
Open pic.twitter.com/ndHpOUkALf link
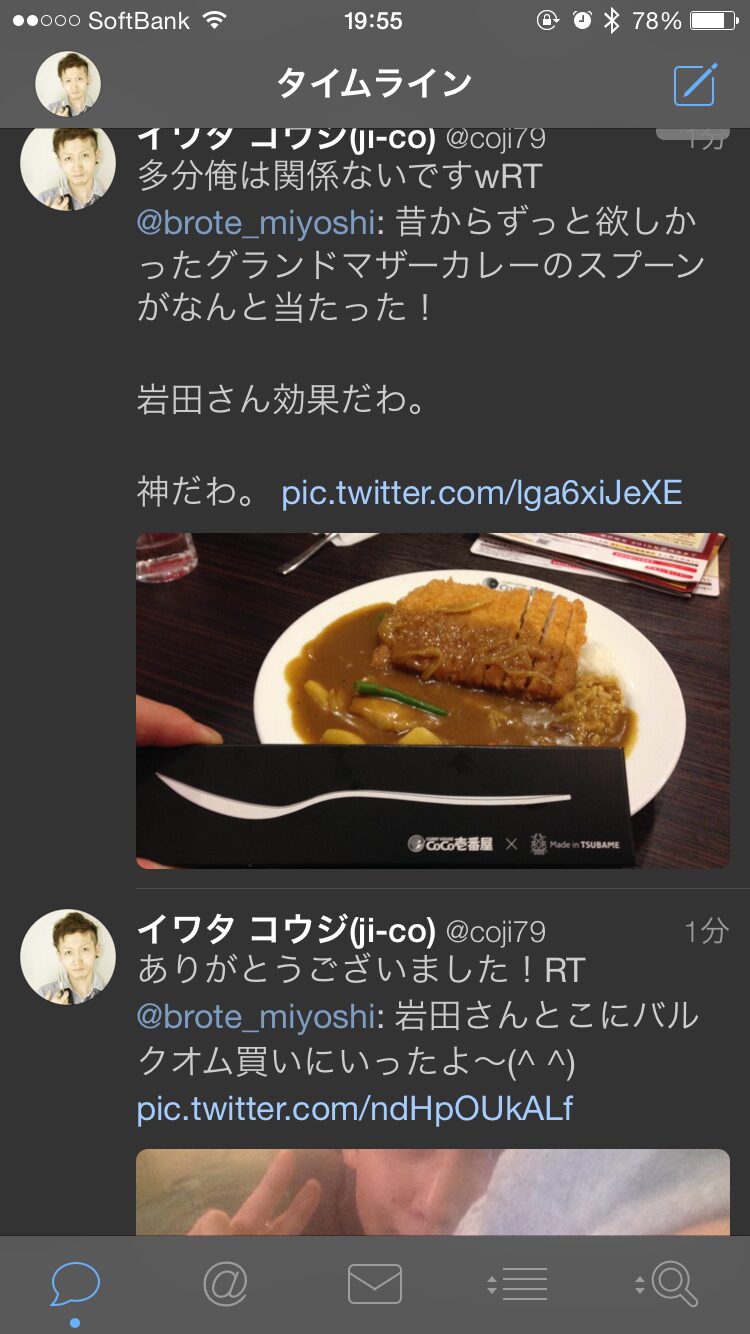(355, 1109)
